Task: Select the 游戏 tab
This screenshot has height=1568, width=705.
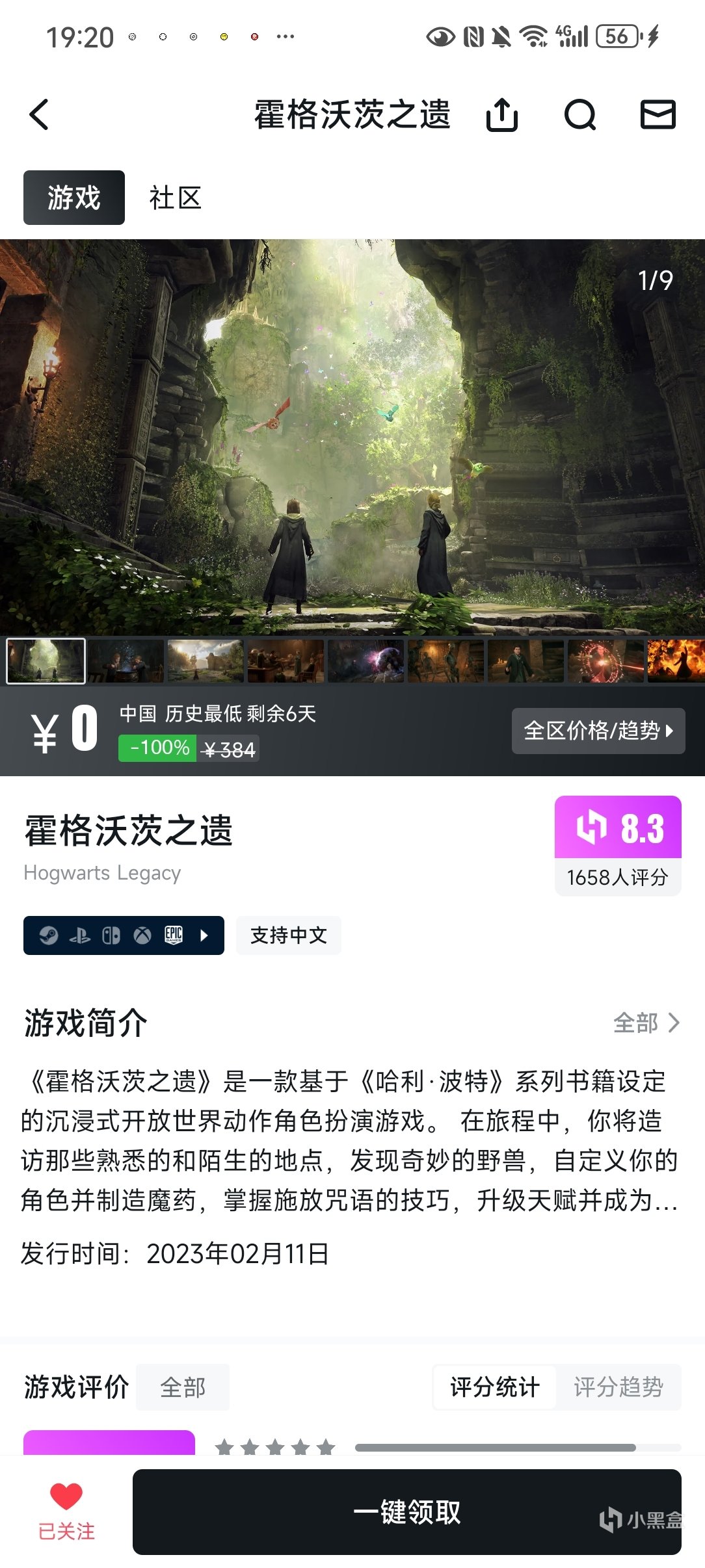Action: (73, 198)
